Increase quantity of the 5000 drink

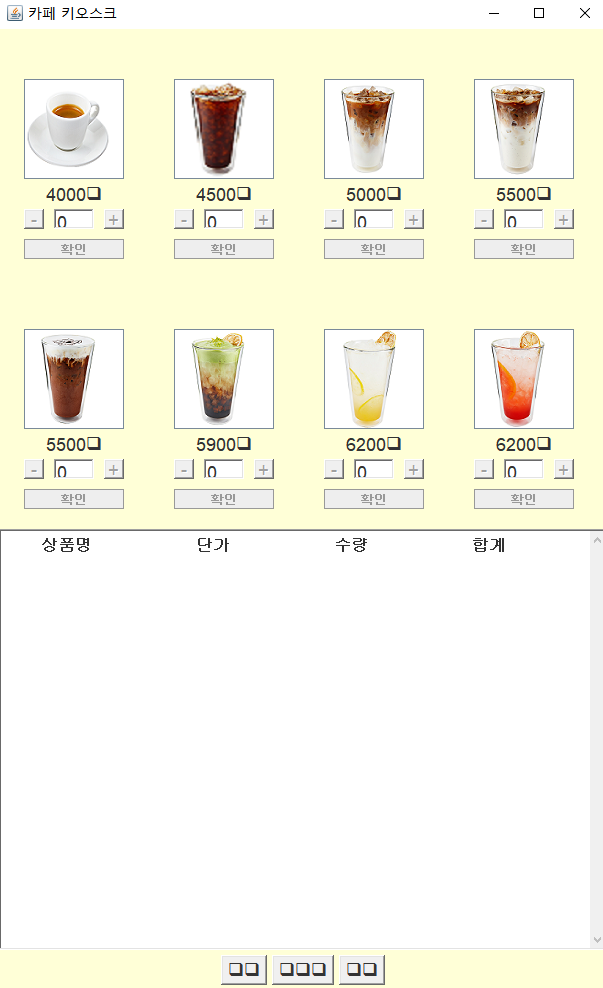[x=414, y=219]
